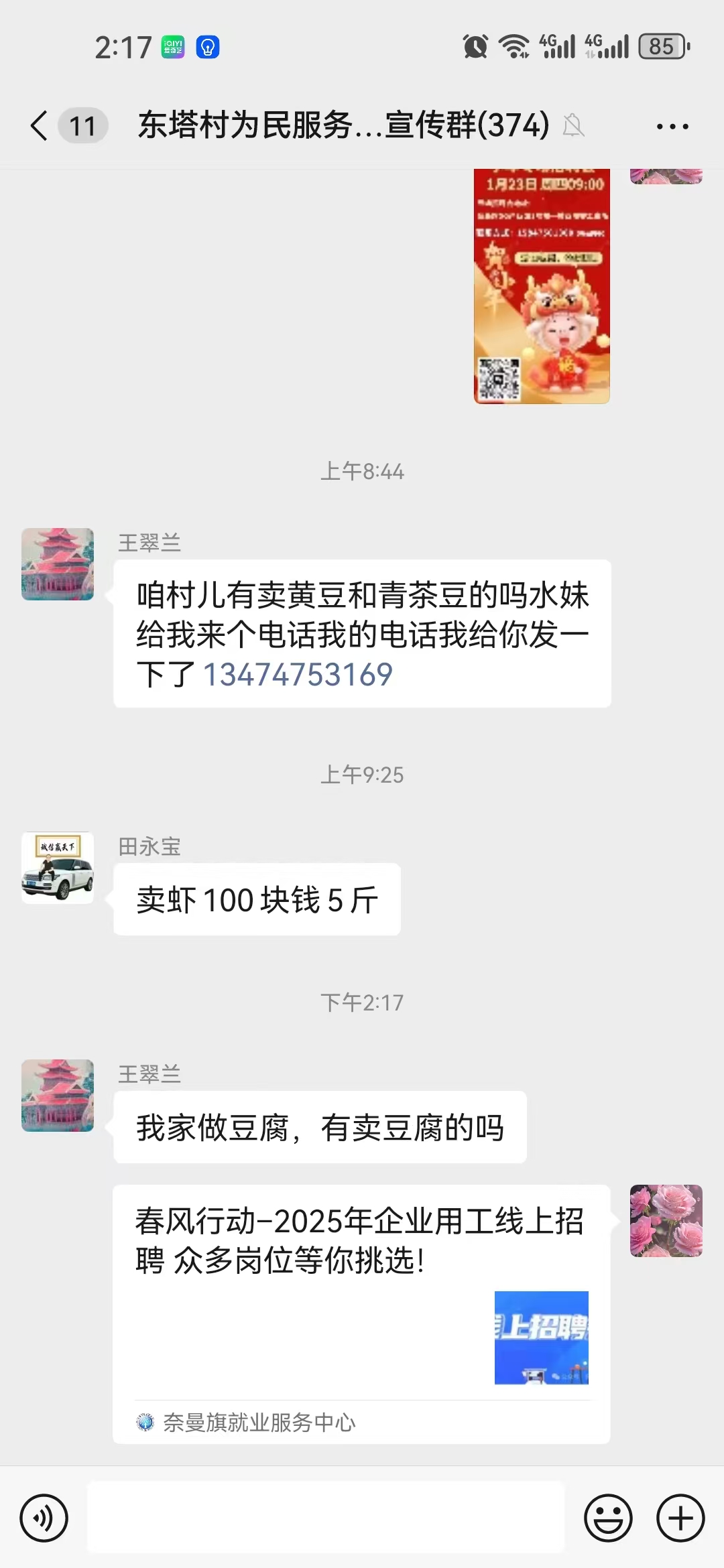The image size is (724, 1568).
Task: Switch to voice message input
Action: 44,1518
